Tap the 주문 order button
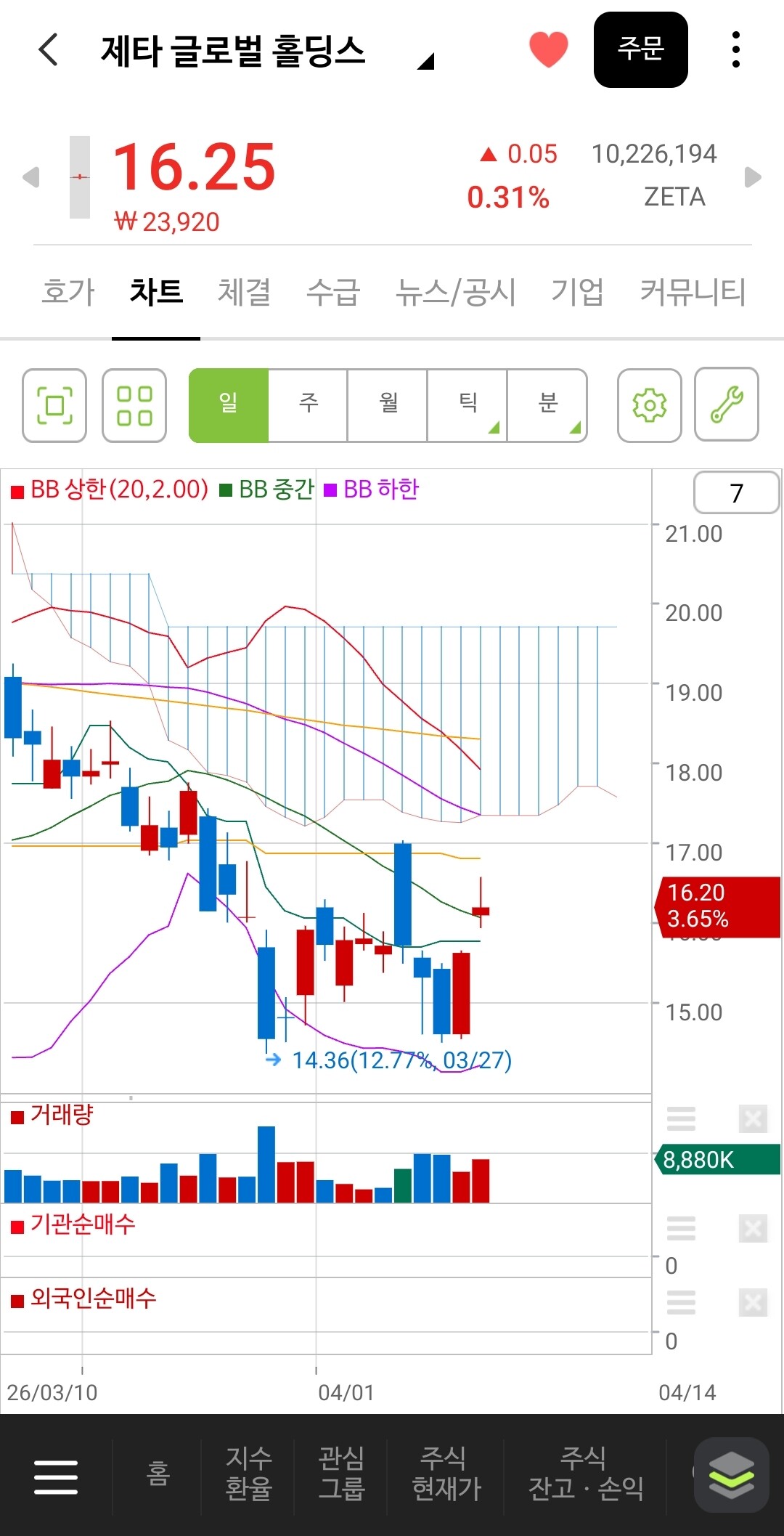This screenshot has width=784, height=1536. pyautogui.click(x=640, y=50)
